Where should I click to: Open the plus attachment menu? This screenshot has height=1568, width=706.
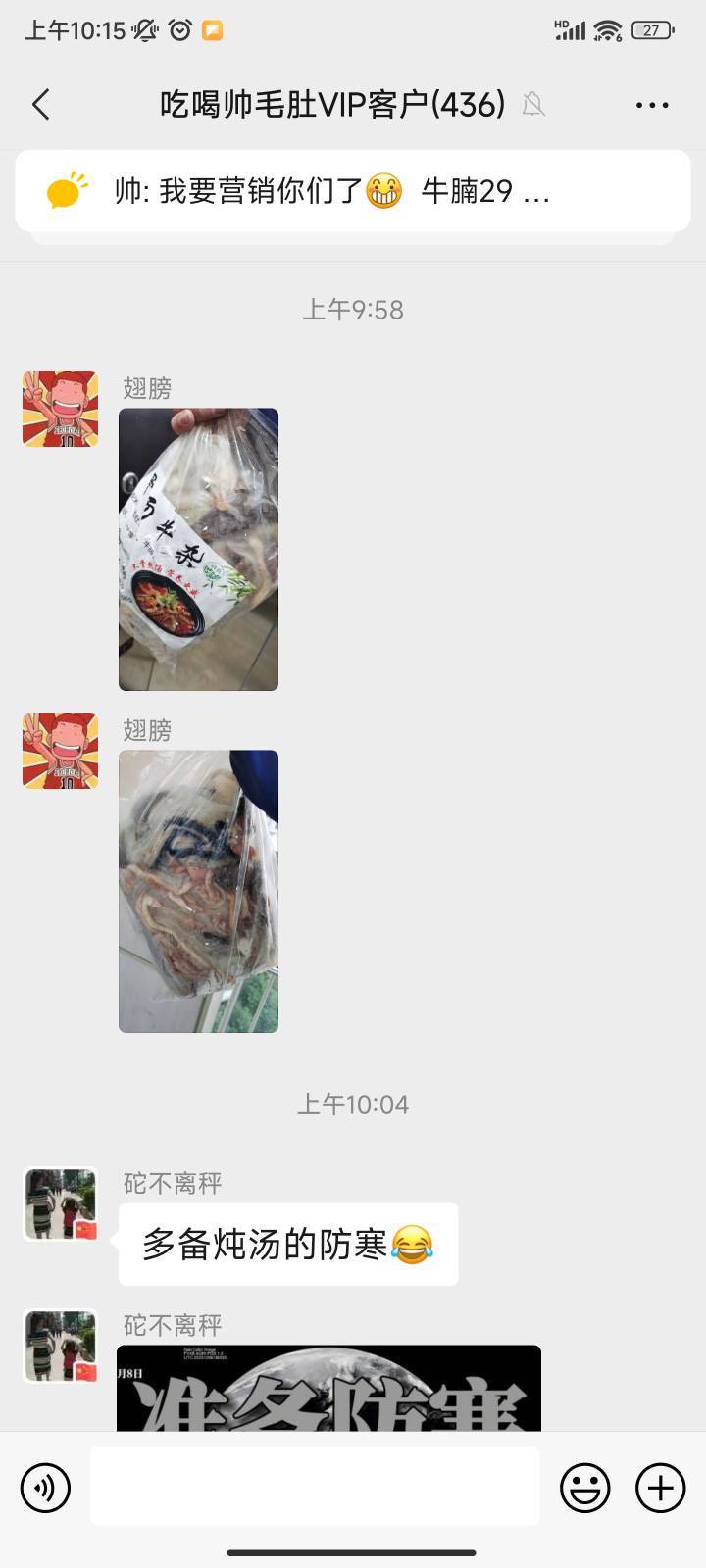click(661, 1488)
